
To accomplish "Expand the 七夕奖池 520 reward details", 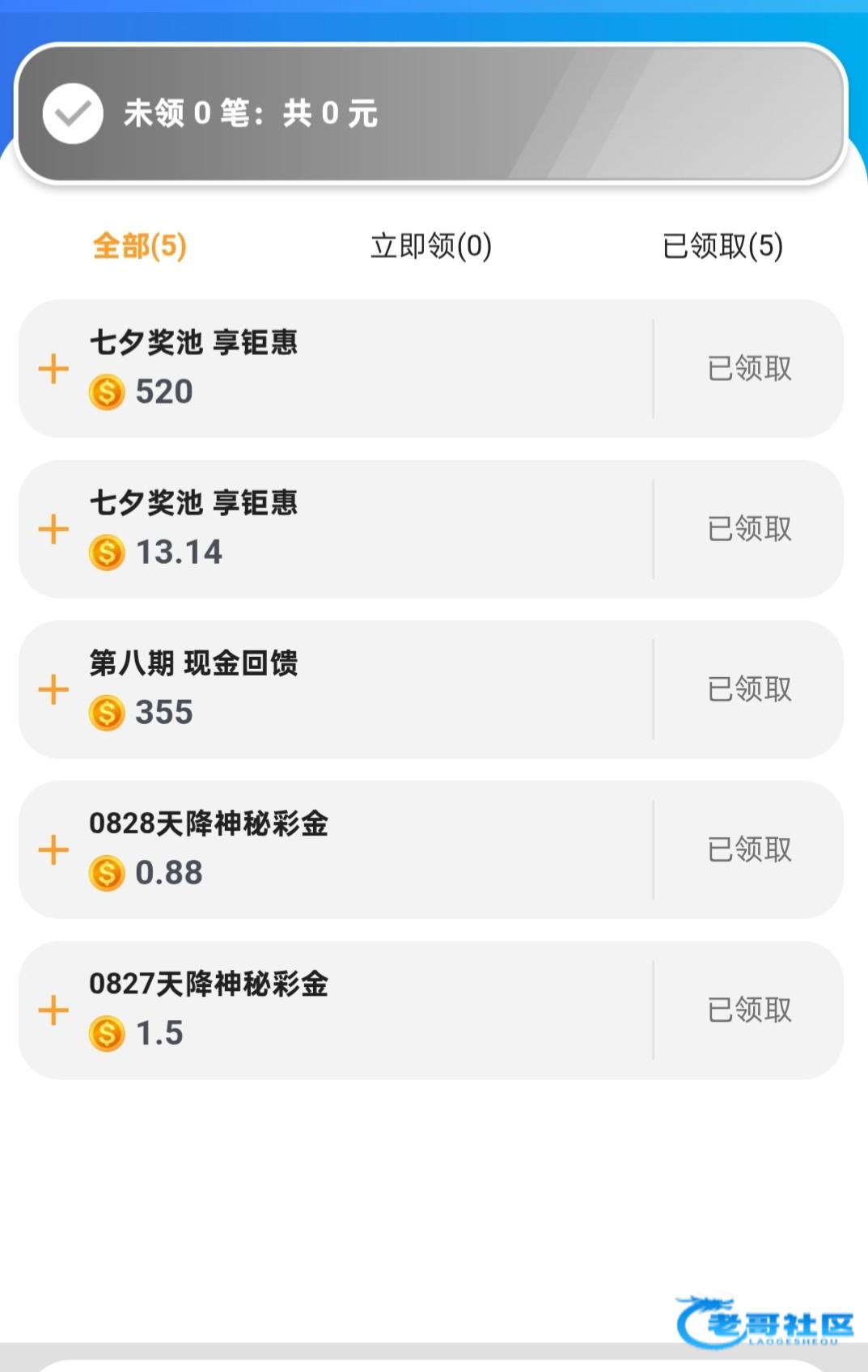I will [x=53, y=369].
